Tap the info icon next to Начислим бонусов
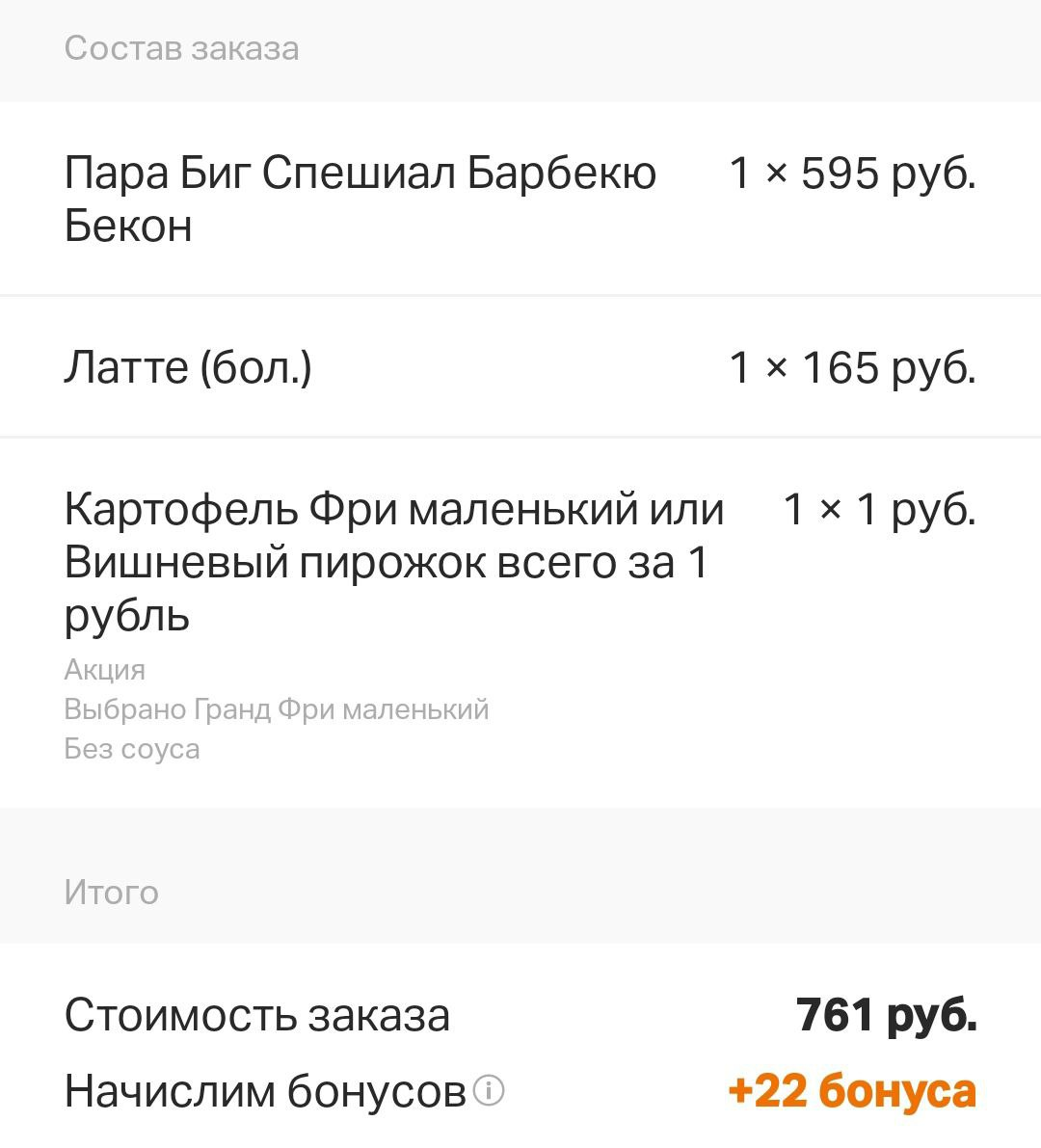1041x1148 pixels. (494, 1088)
